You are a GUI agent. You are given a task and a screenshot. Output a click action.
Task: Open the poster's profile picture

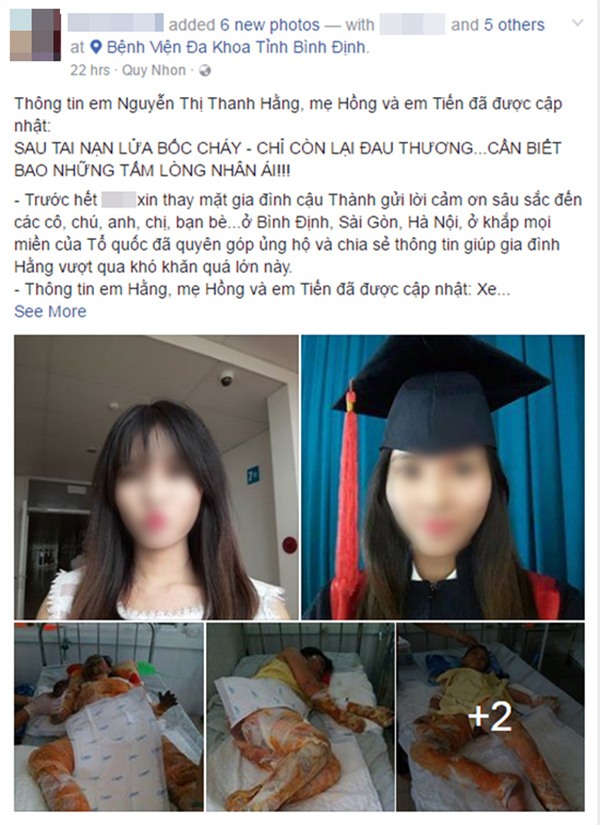pos(34,35)
